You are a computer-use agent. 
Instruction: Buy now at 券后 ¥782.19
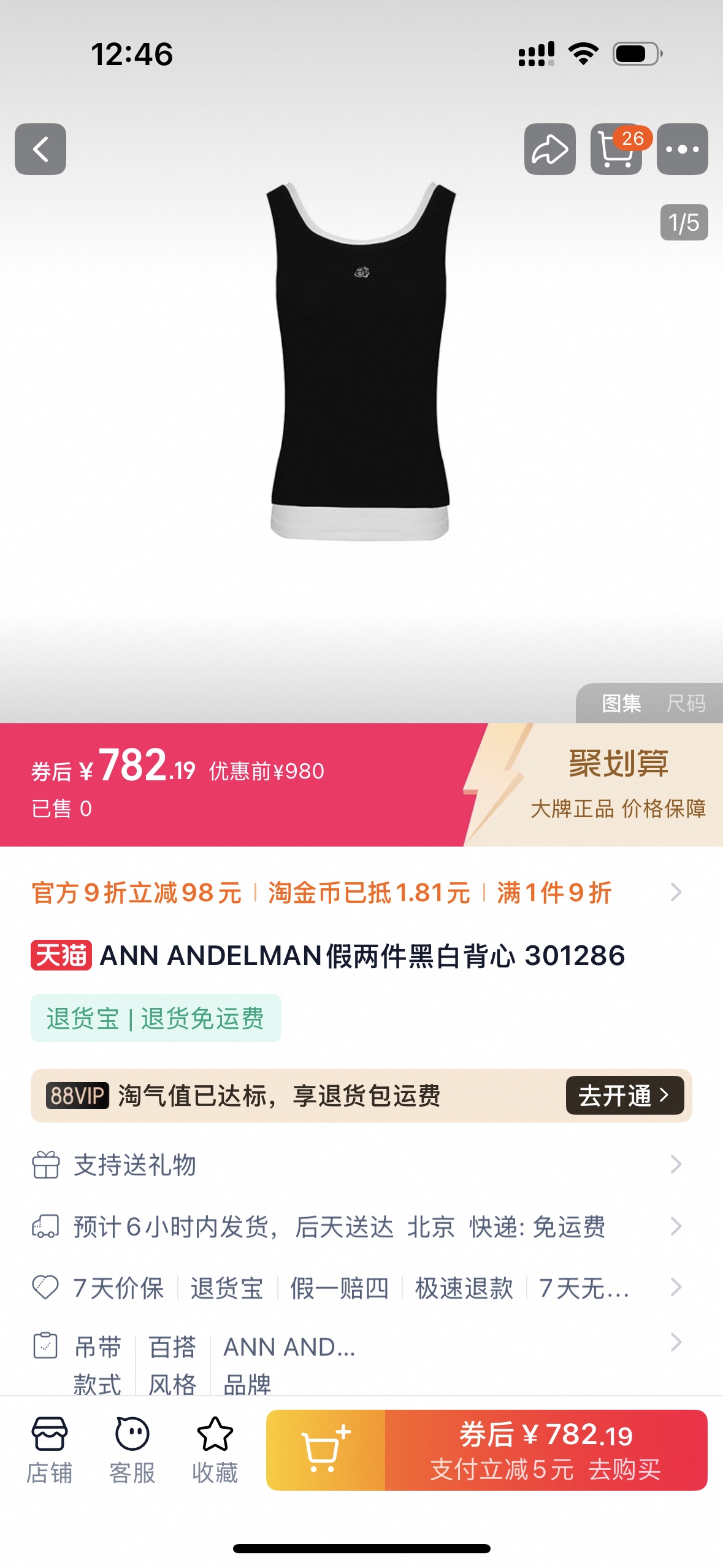(x=546, y=1450)
